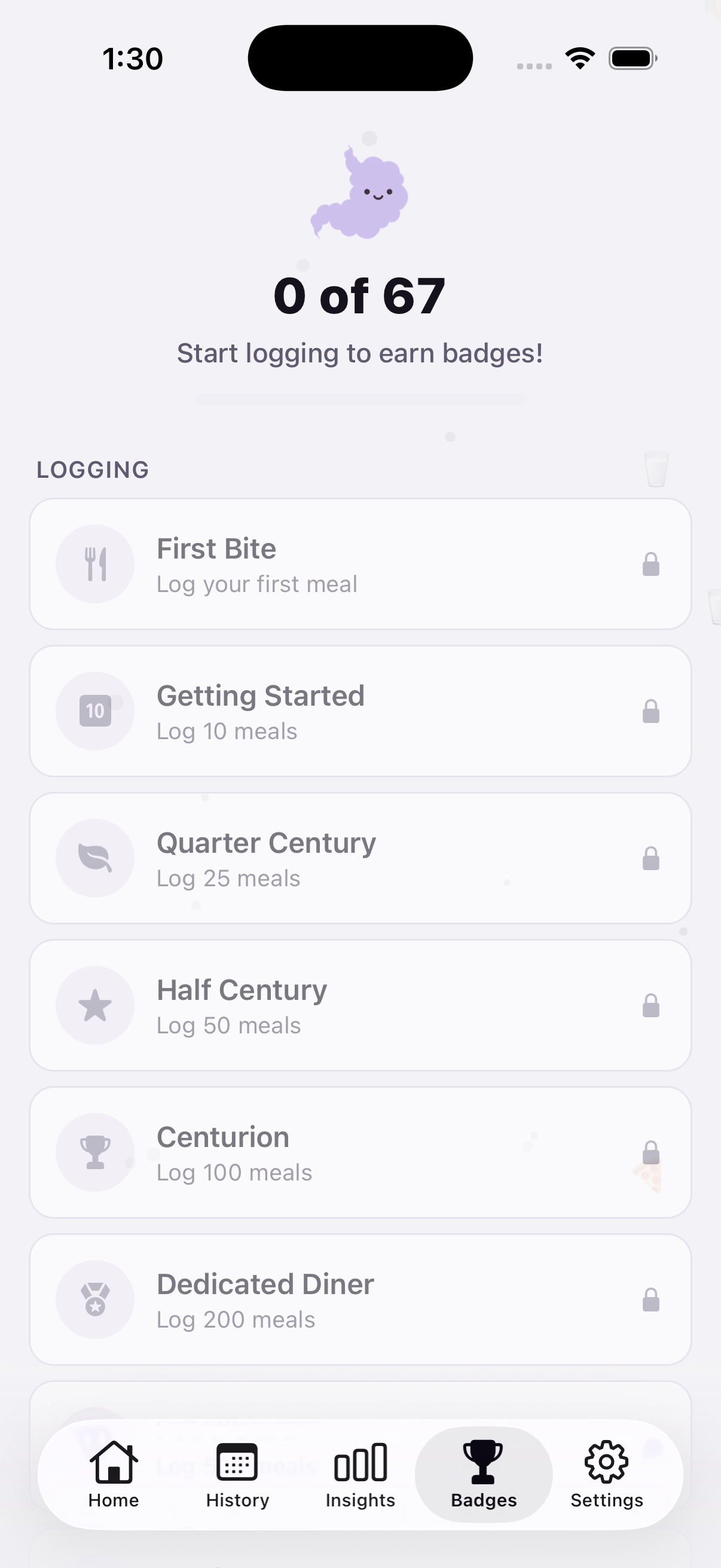Image resolution: width=721 pixels, height=1568 pixels.
Task: Click the lock icon on First Bite
Action: point(650,564)
